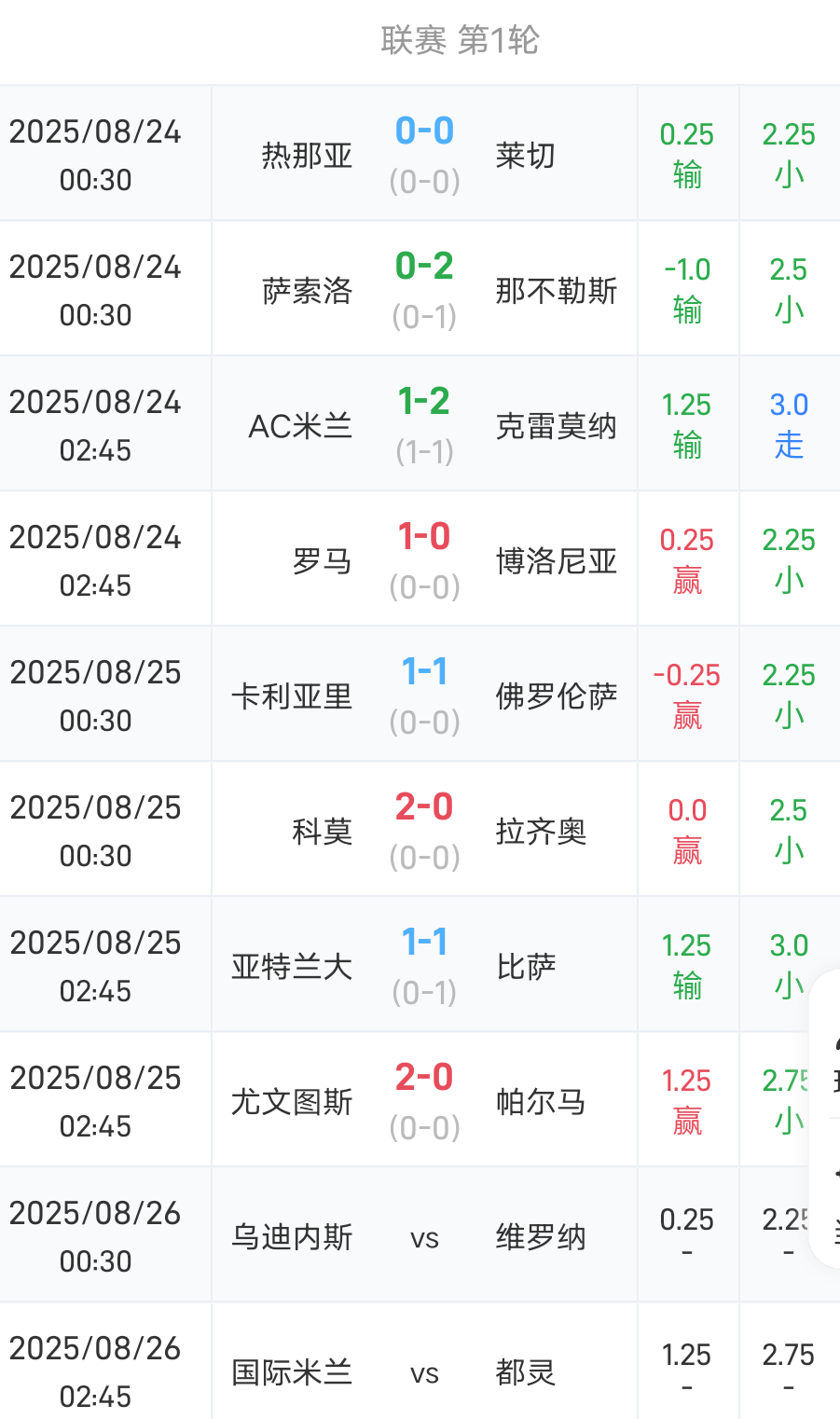Select the 卡利亚里 vs 佛罗伦萨 match row

click(420, 694)
